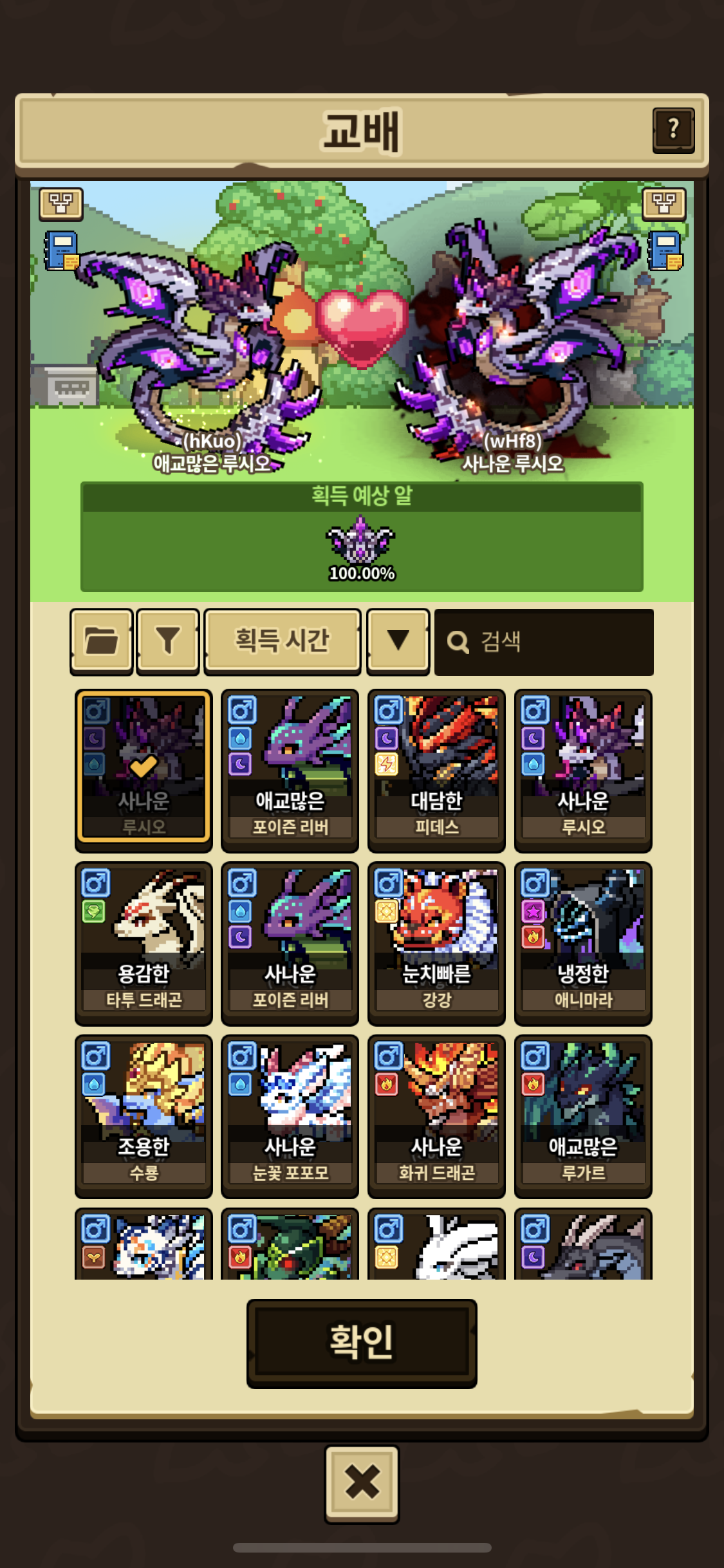724x1568 pixels.
Task: Confirm breeding with the 확인 button
Action: [x=362, y=1343]
